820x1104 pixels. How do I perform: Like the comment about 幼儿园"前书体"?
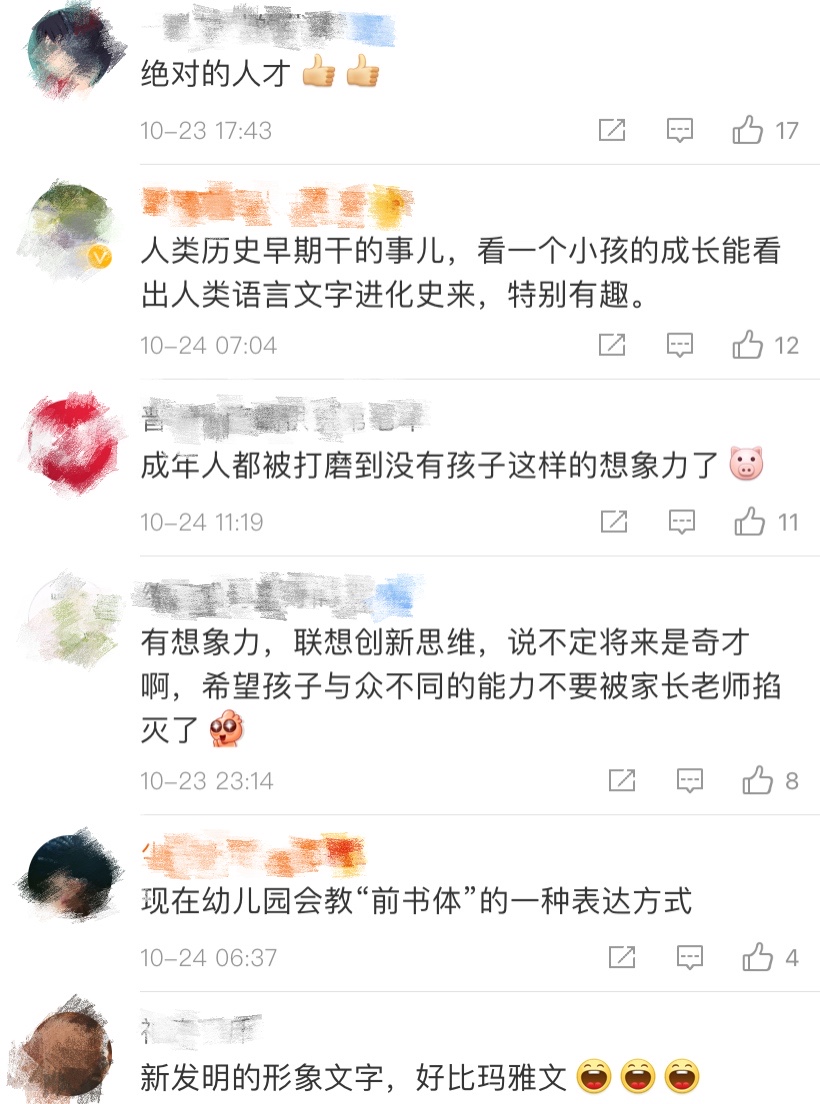point(758,957)
